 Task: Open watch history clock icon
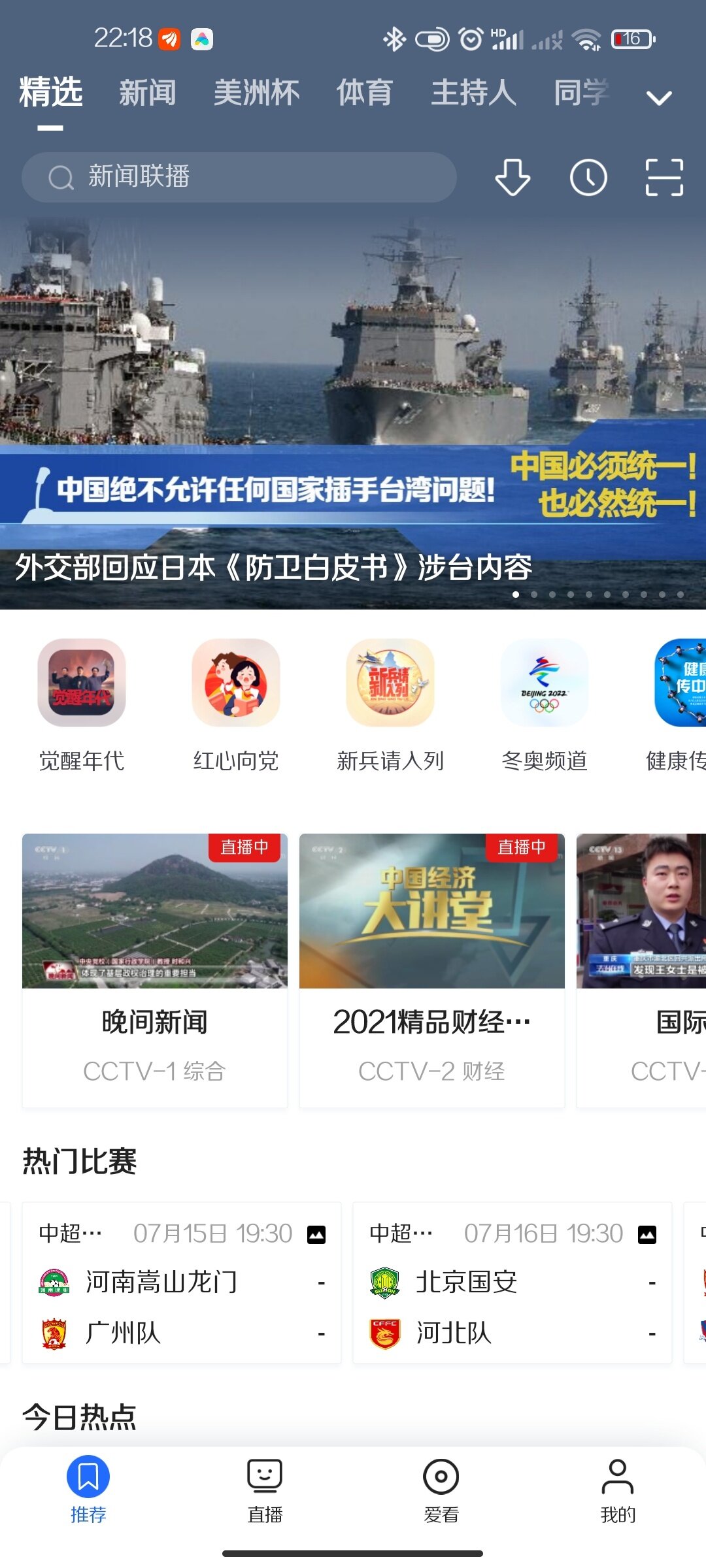pyautogui.click(x=588, y=177)
